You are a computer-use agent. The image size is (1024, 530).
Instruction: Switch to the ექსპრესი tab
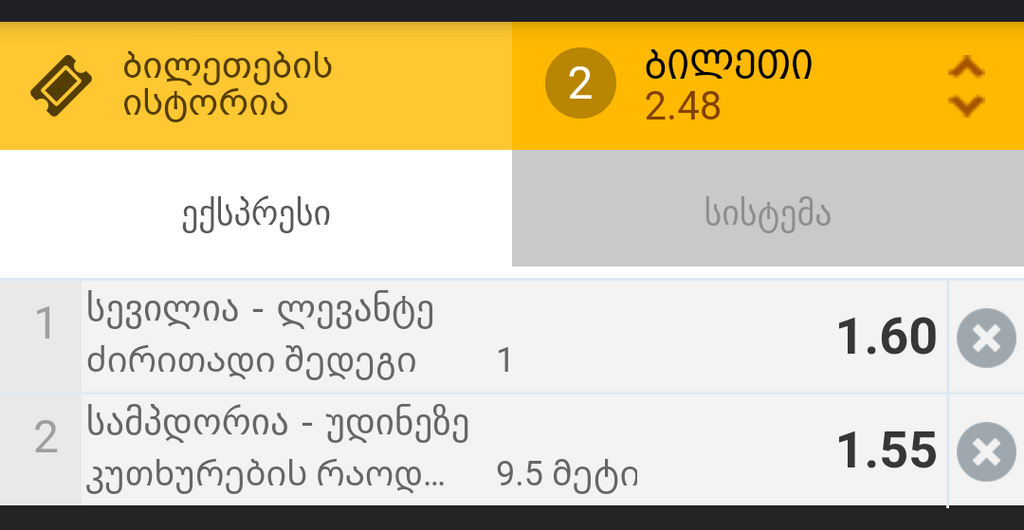click(256, 213)
